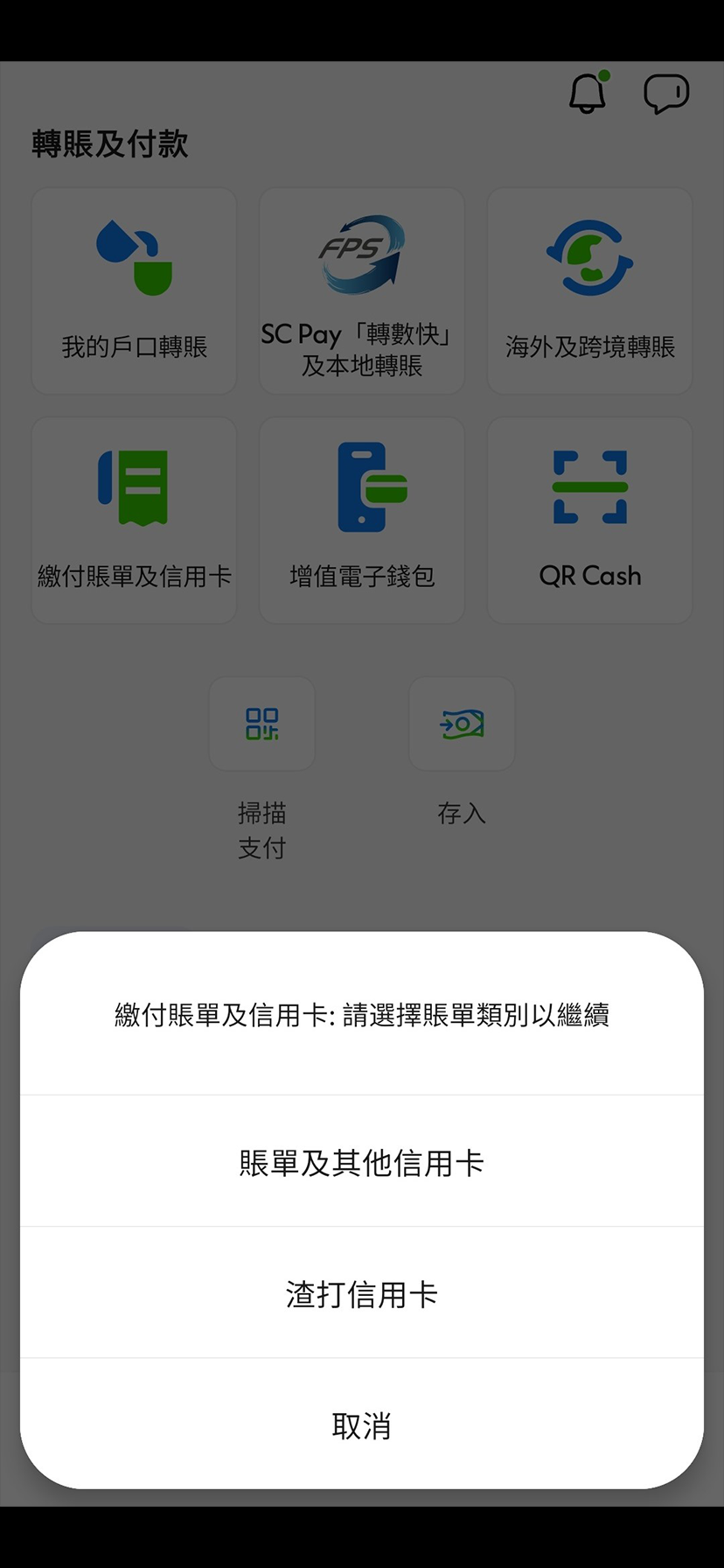
Task: Open SC Pay 轉數快 FPS transfer
Action: (361, 290)
